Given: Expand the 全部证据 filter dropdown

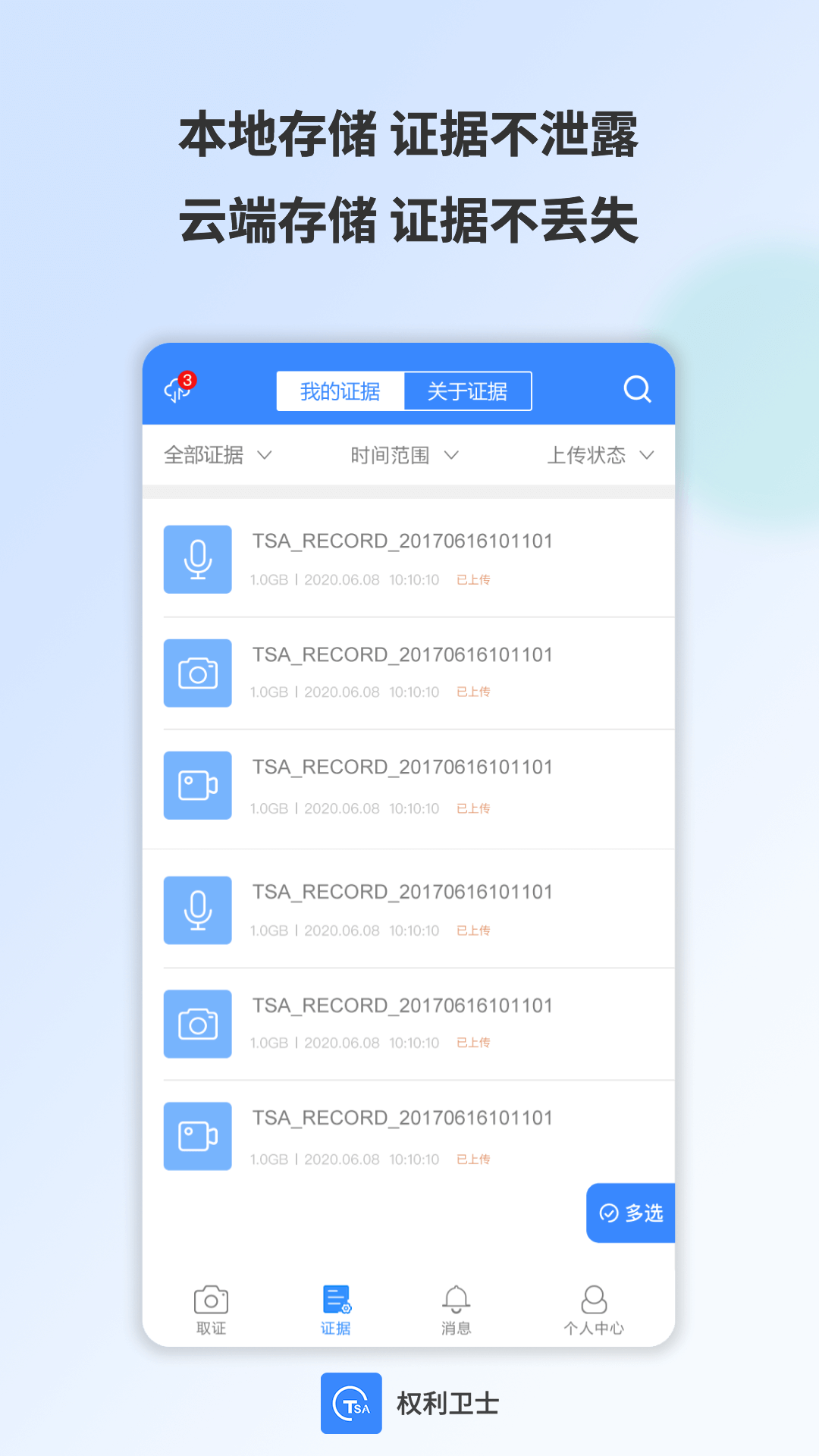Looking at the screenshot, I should point(217,455).
